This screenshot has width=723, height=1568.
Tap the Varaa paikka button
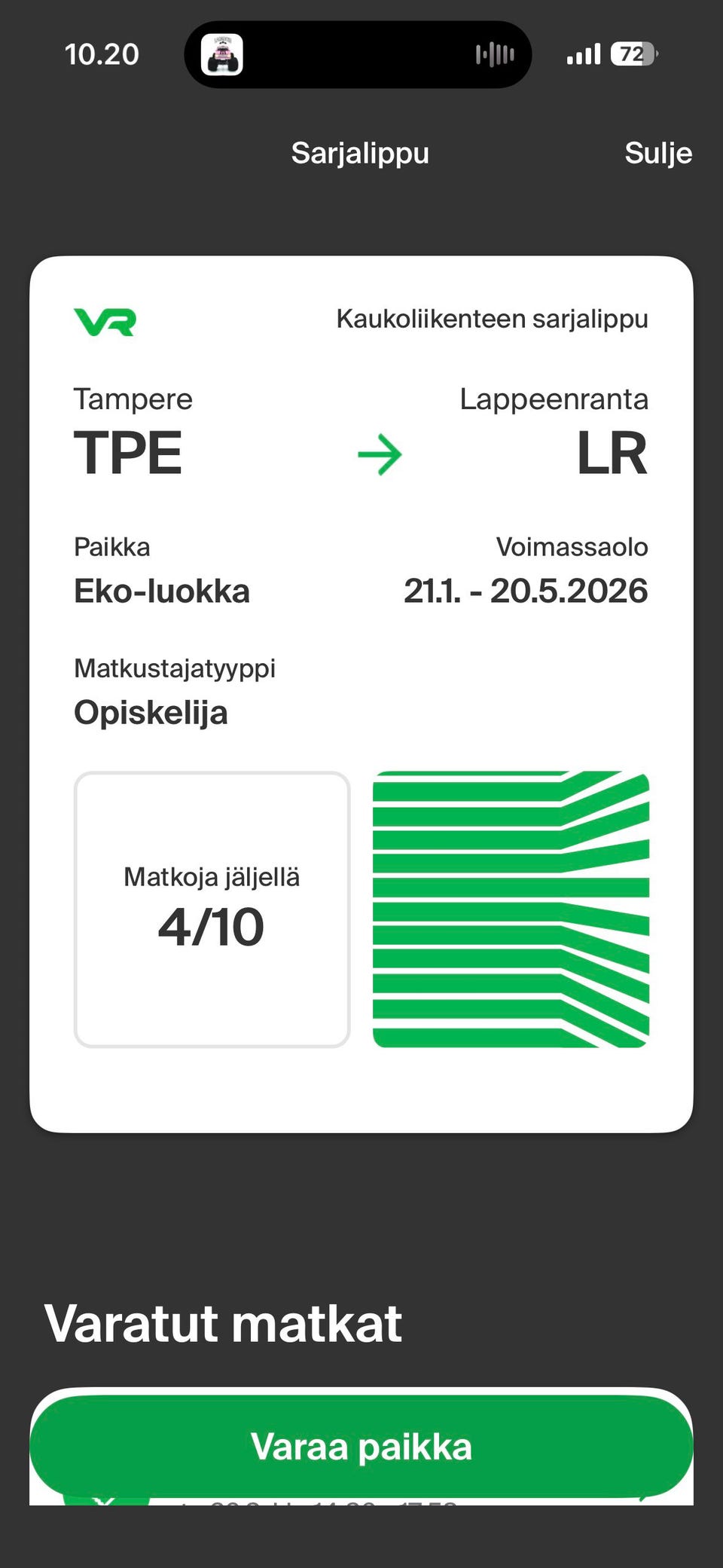click(361, 1446)
